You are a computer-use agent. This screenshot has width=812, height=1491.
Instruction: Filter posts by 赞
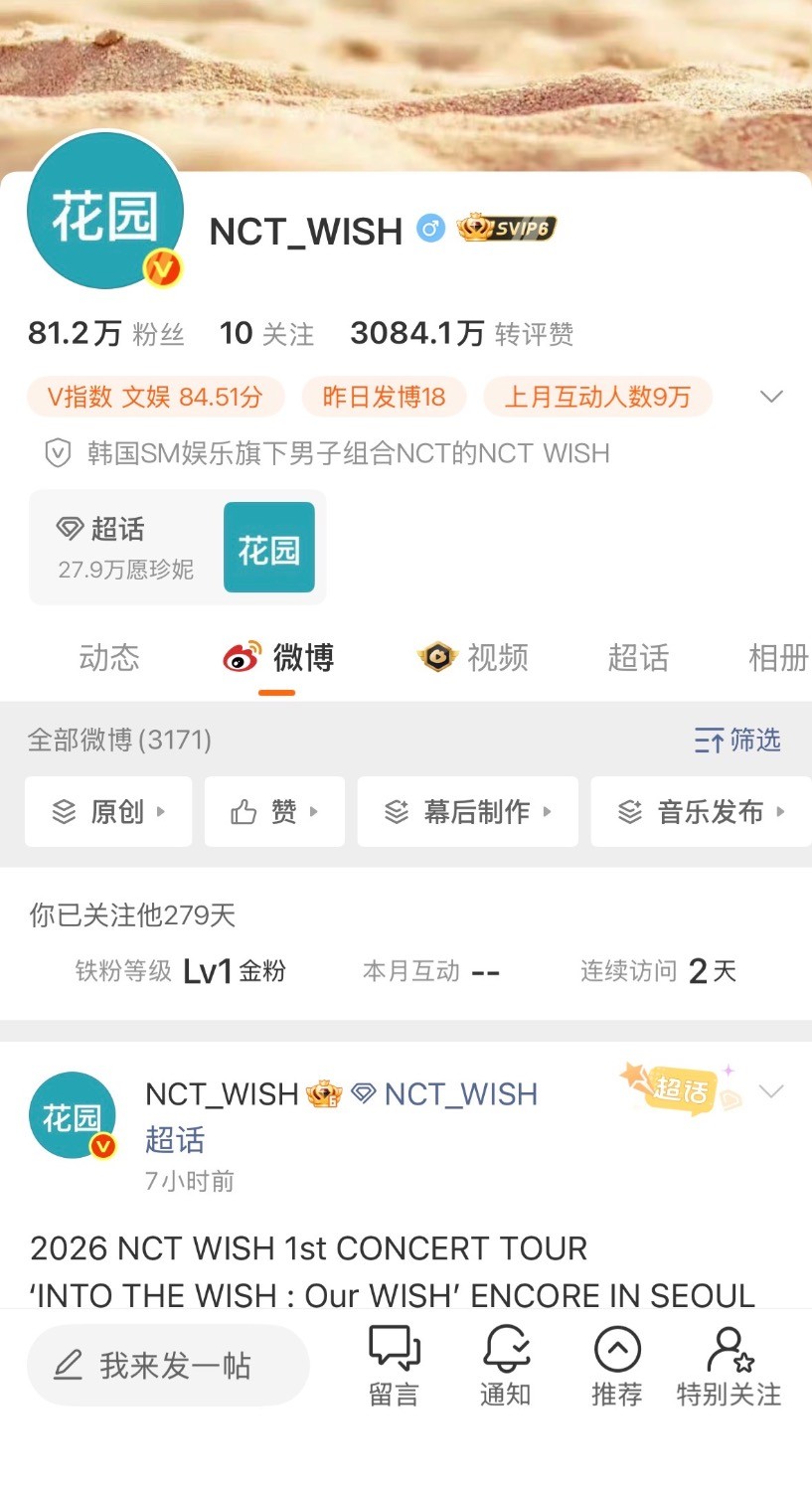coord(274,812)
